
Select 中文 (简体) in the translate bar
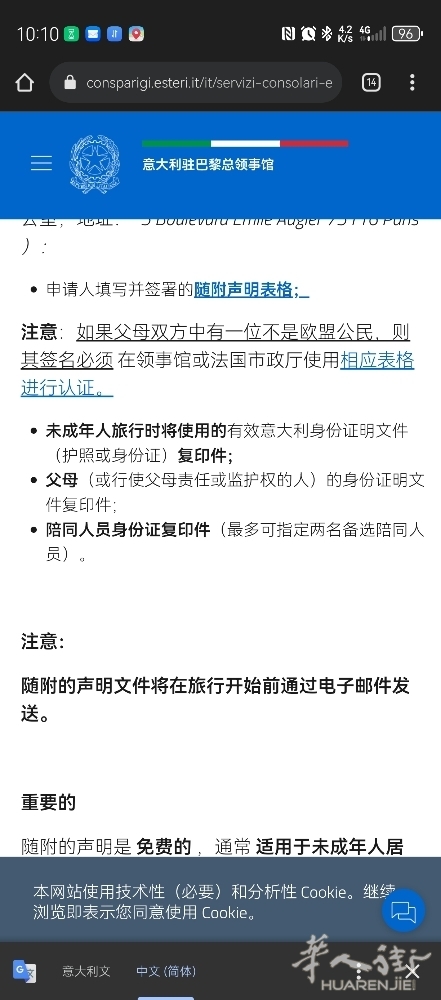coord(166,971)
